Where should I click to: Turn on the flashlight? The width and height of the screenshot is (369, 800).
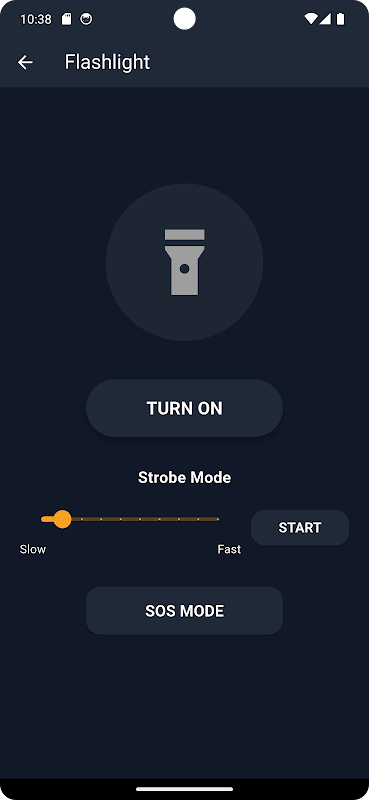click(x=184, y=408)
